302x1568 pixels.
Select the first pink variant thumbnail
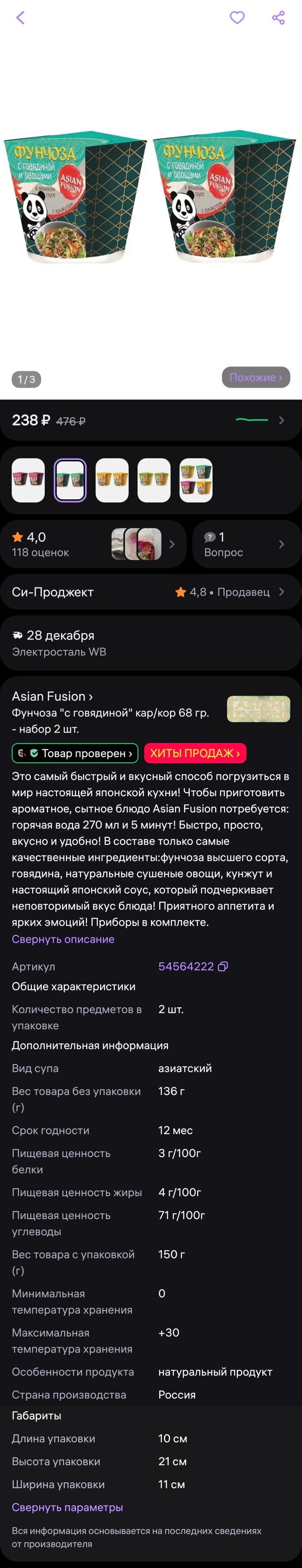(x=28, y=480)
